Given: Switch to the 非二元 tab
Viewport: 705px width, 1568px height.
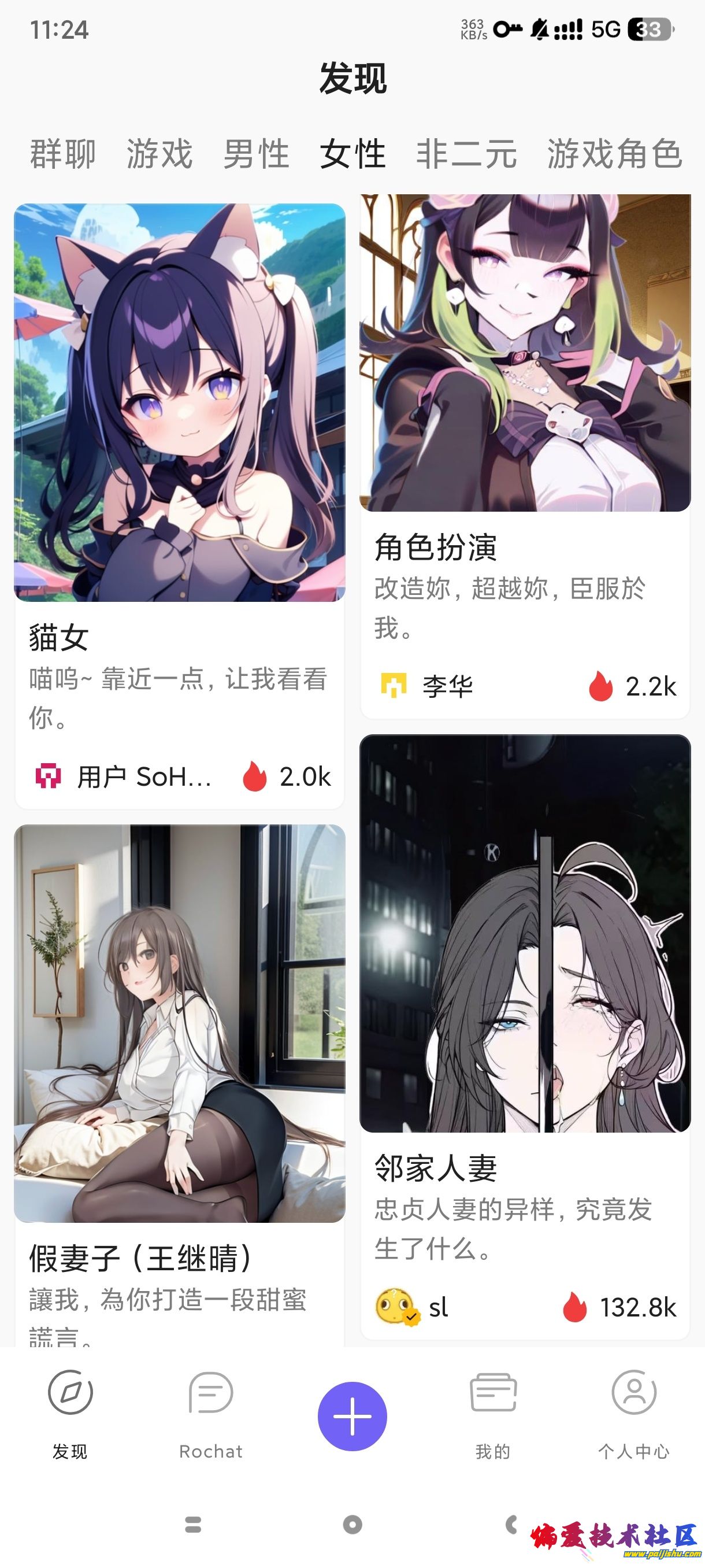Looking at the screenshot, I should tap(466, 153).
